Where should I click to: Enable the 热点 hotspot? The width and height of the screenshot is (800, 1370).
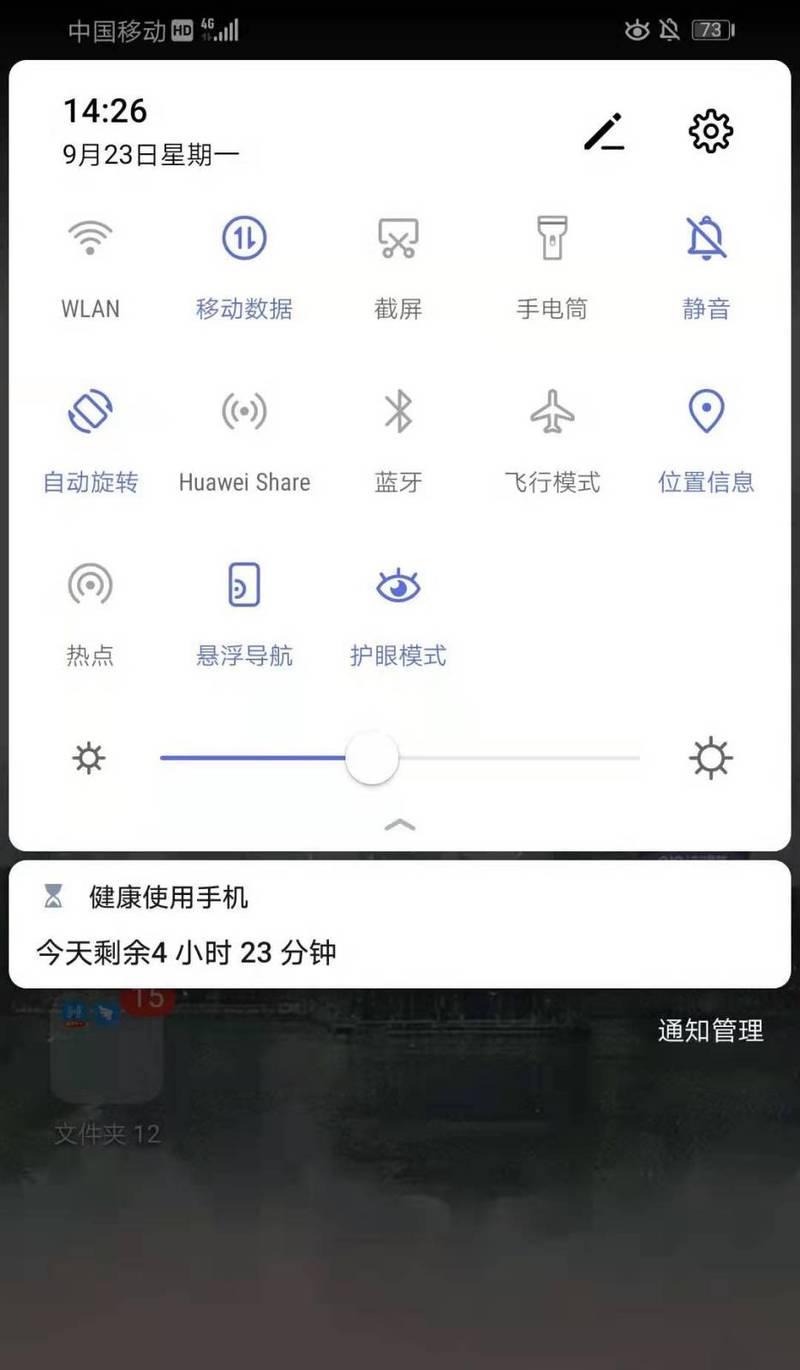90,585
